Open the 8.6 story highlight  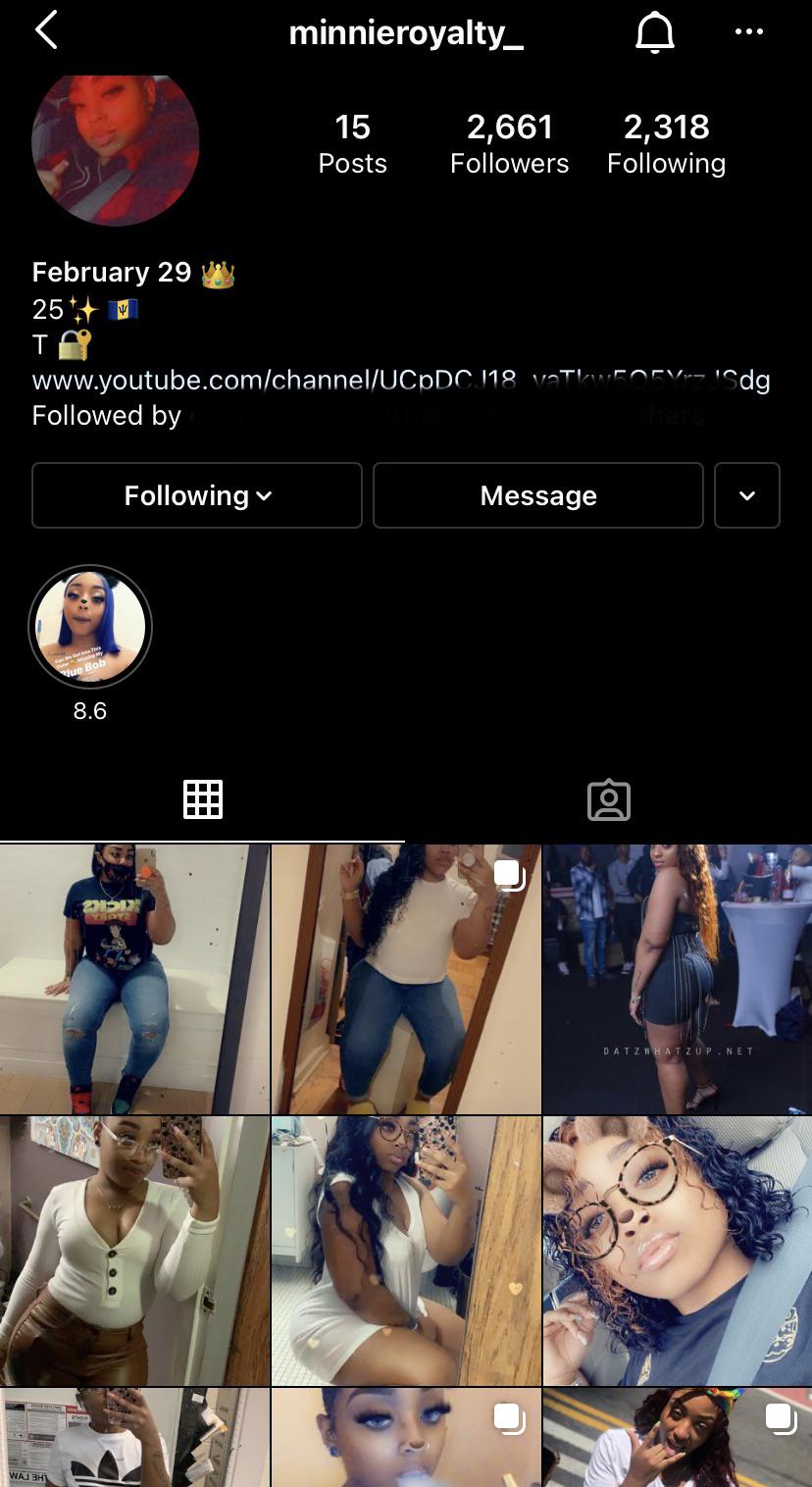(x=90, y=628)
